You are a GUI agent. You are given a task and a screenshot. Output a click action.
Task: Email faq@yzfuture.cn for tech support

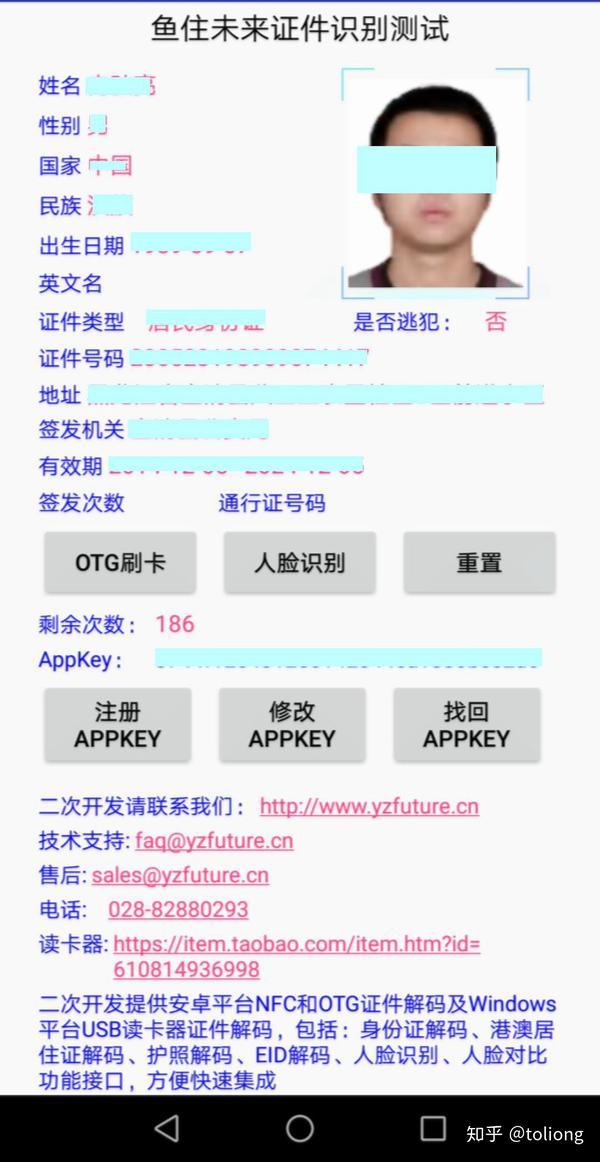pyautogui.click(x=214, y=841)
